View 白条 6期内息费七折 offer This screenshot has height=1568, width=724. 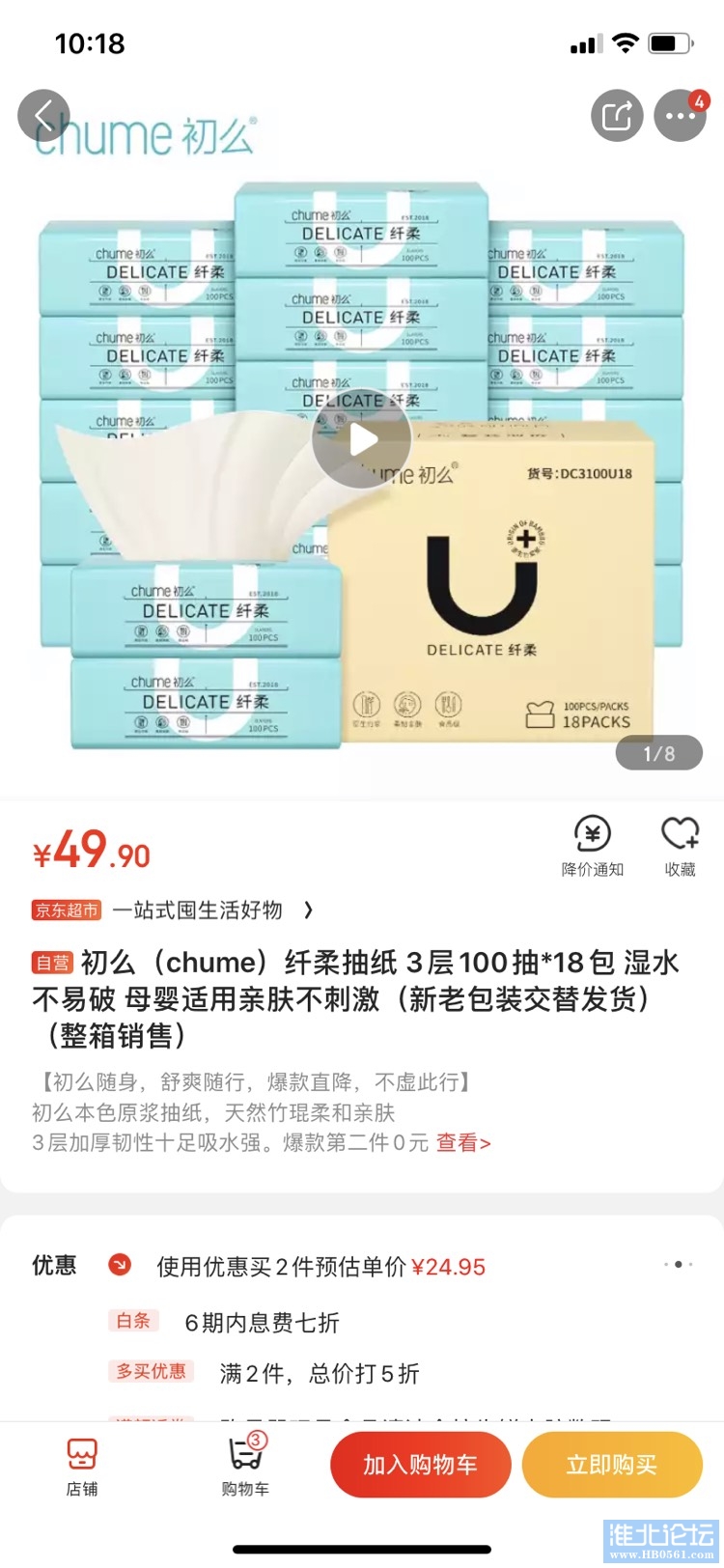click(x=262, y=1323)
